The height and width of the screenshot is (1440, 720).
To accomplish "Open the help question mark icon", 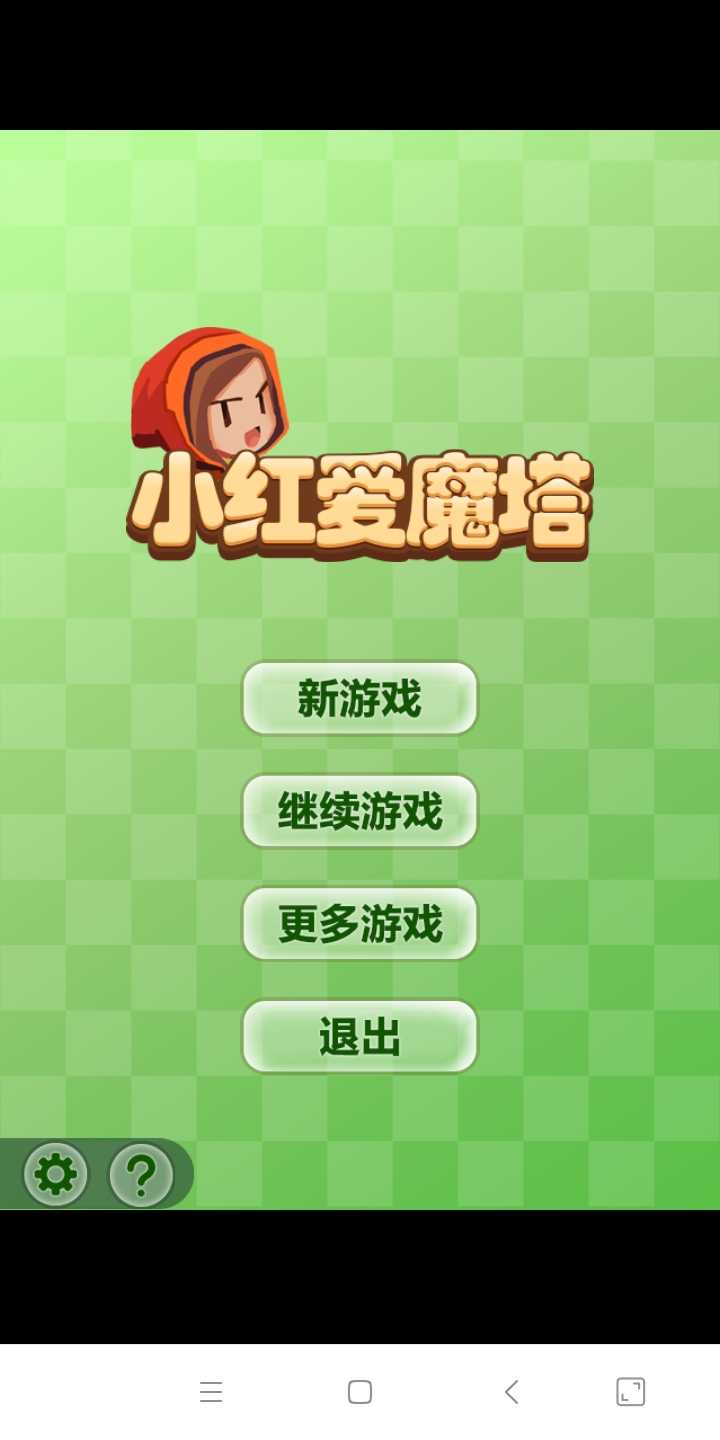I will pyautogui.click(x=141, y=1174).
